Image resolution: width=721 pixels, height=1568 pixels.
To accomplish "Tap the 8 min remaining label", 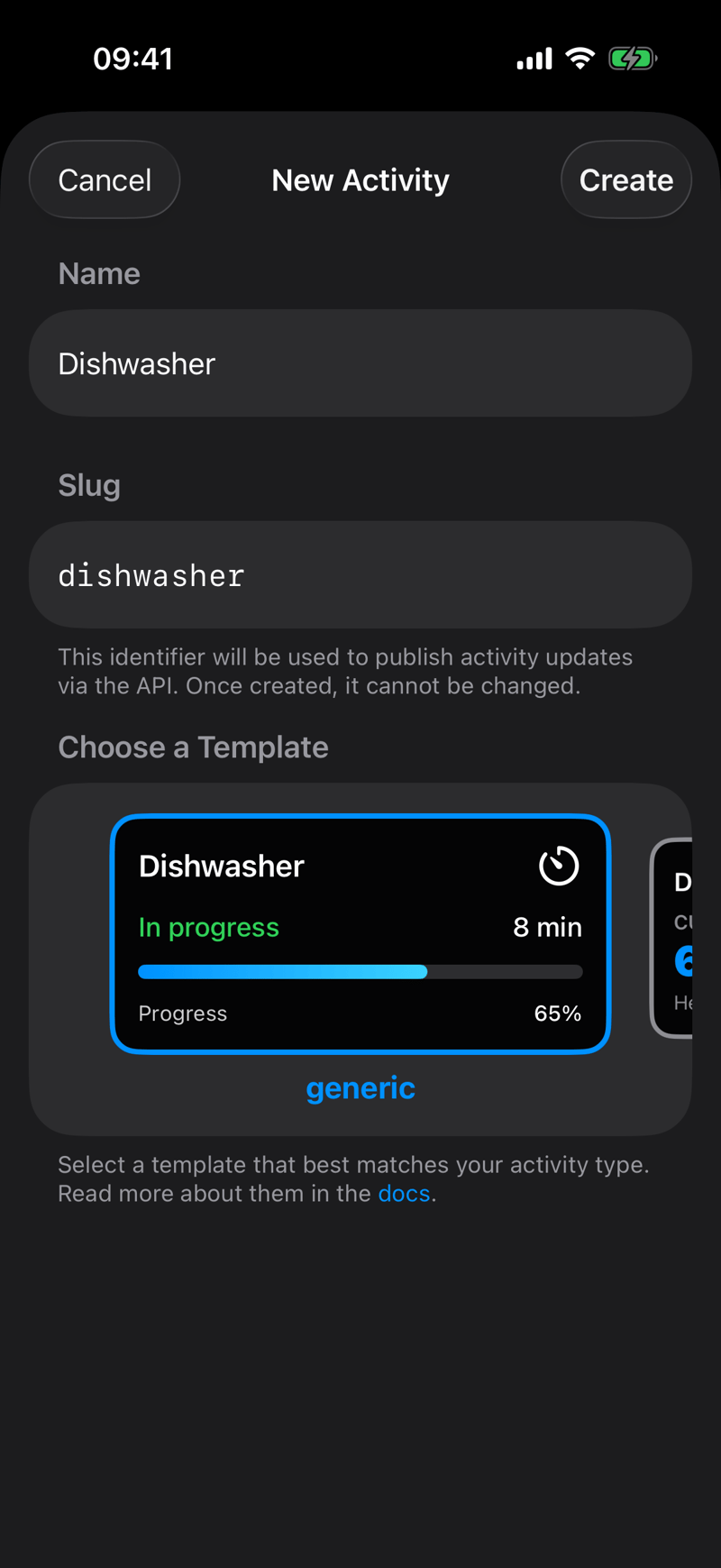I will [547, 927].
